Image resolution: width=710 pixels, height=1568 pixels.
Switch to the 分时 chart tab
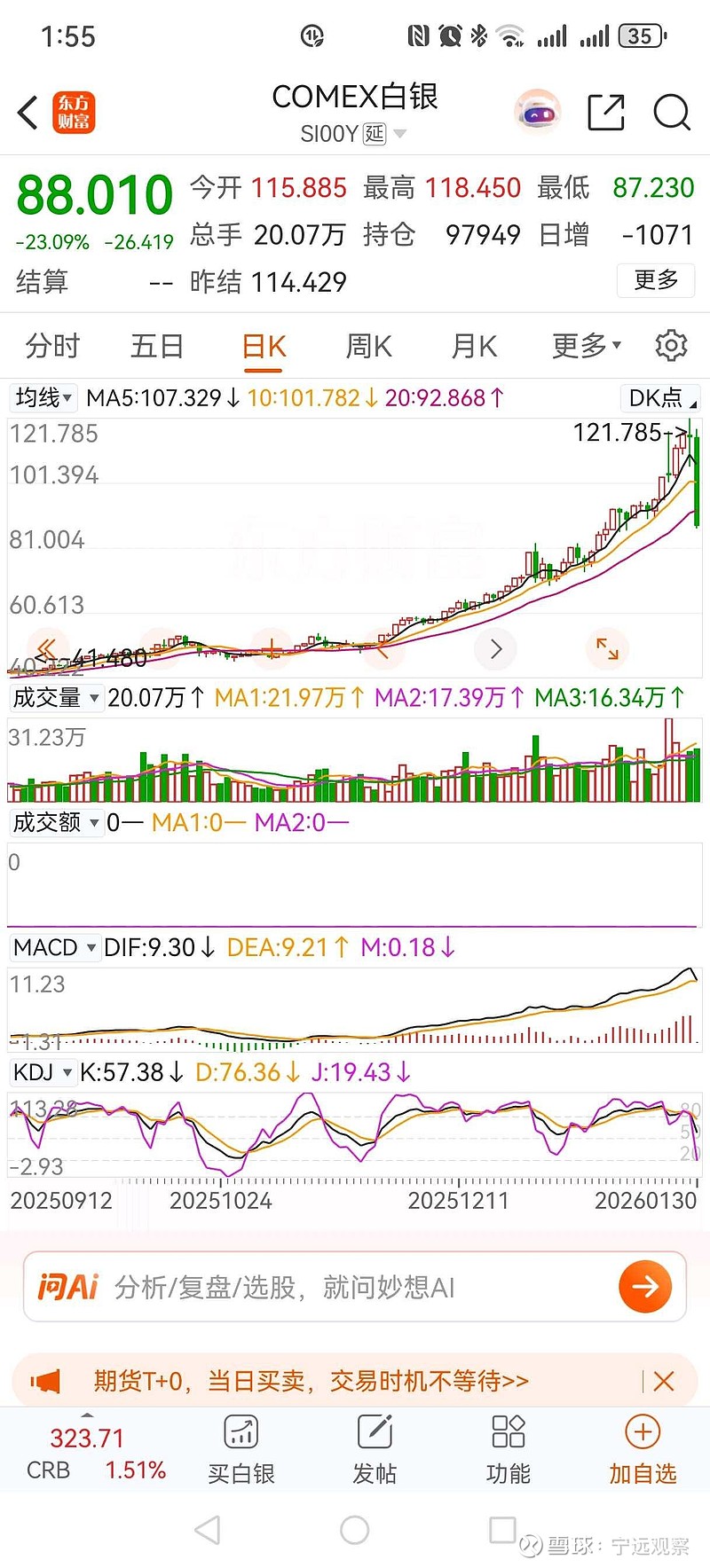coord(51,346)
